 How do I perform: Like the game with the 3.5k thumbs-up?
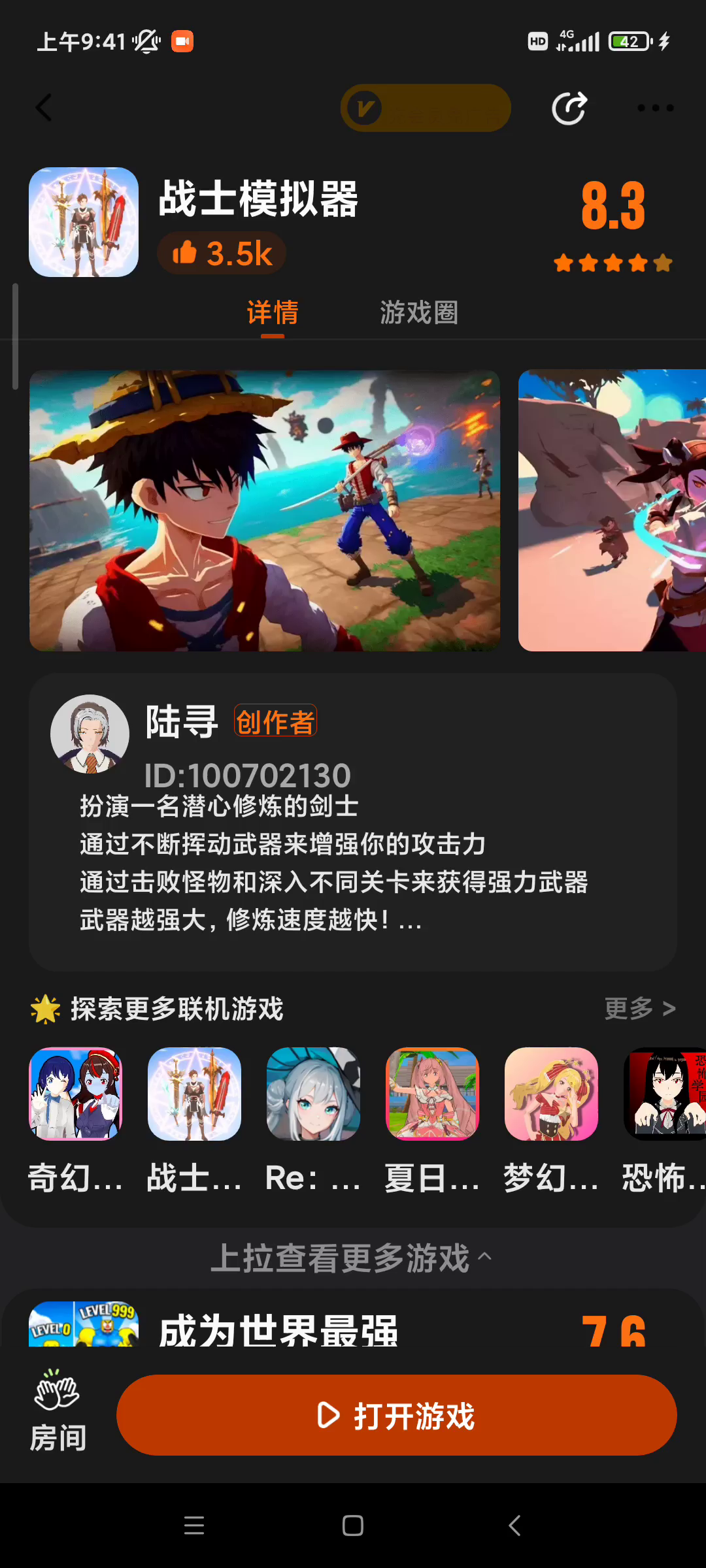tap(222, 253)
